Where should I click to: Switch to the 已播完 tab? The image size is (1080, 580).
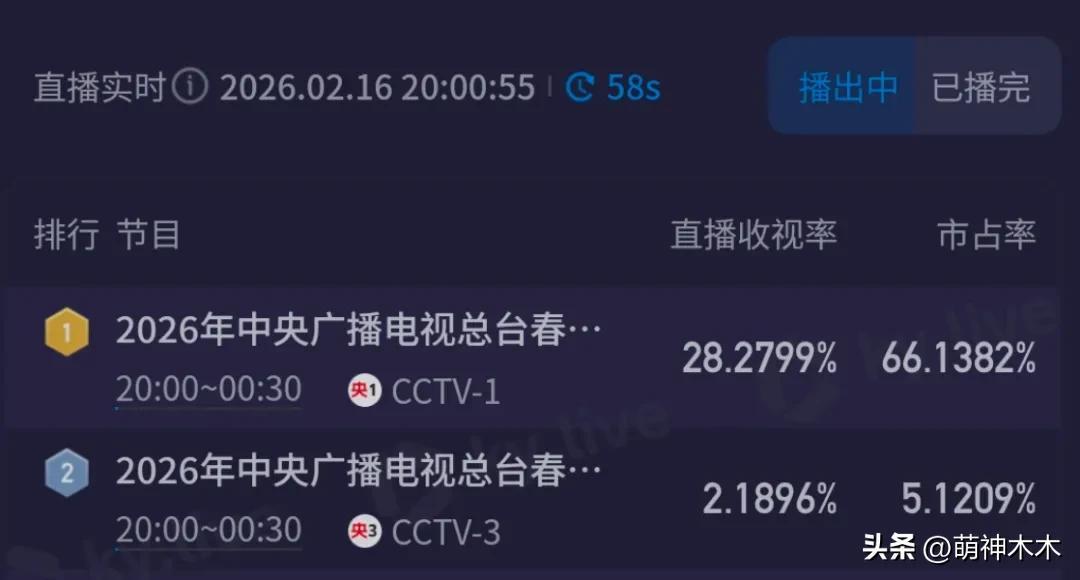pyautogui.click(x=981, y=87)
